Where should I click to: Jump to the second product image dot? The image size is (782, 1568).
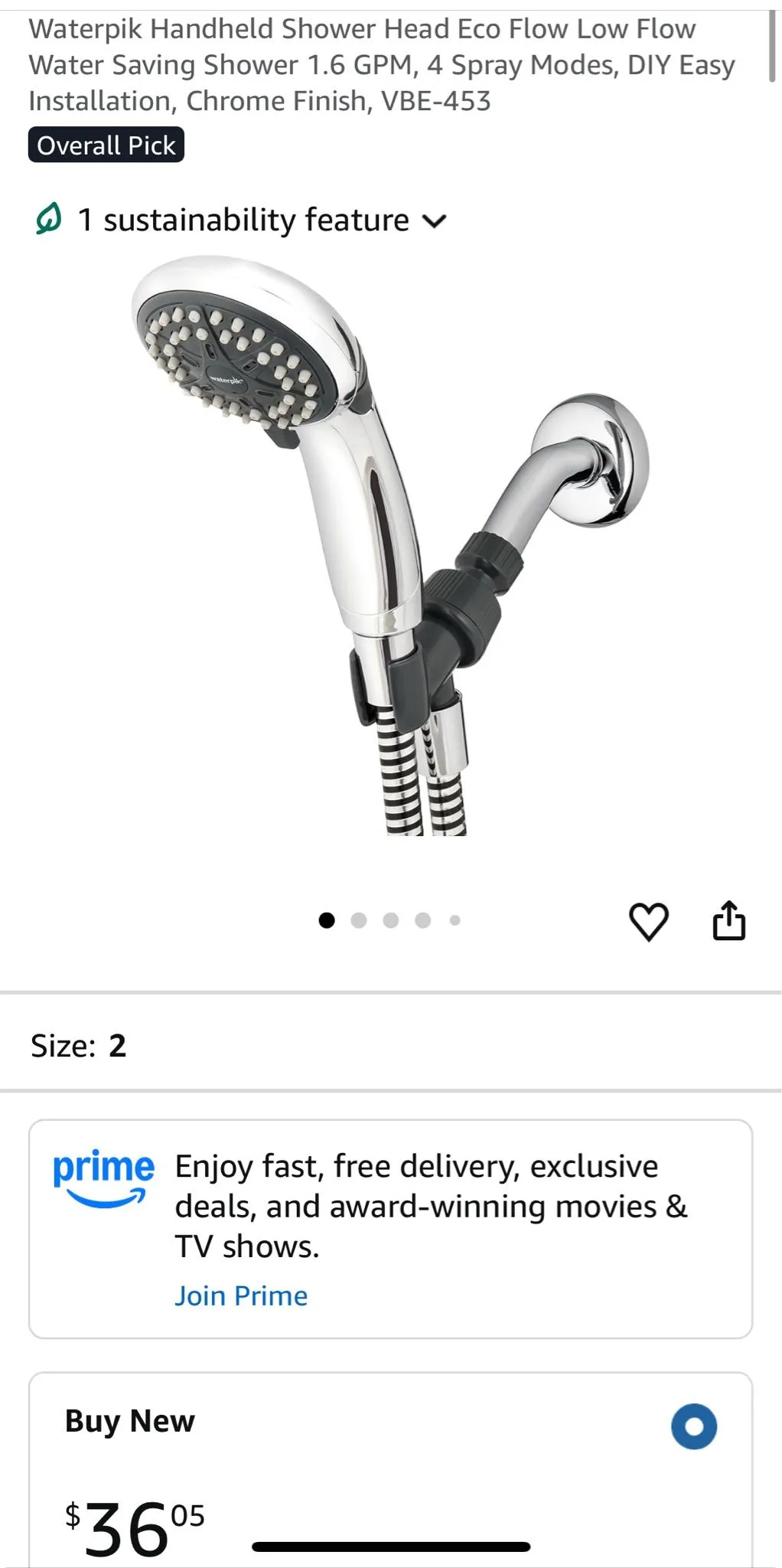[x=359, y=920]
